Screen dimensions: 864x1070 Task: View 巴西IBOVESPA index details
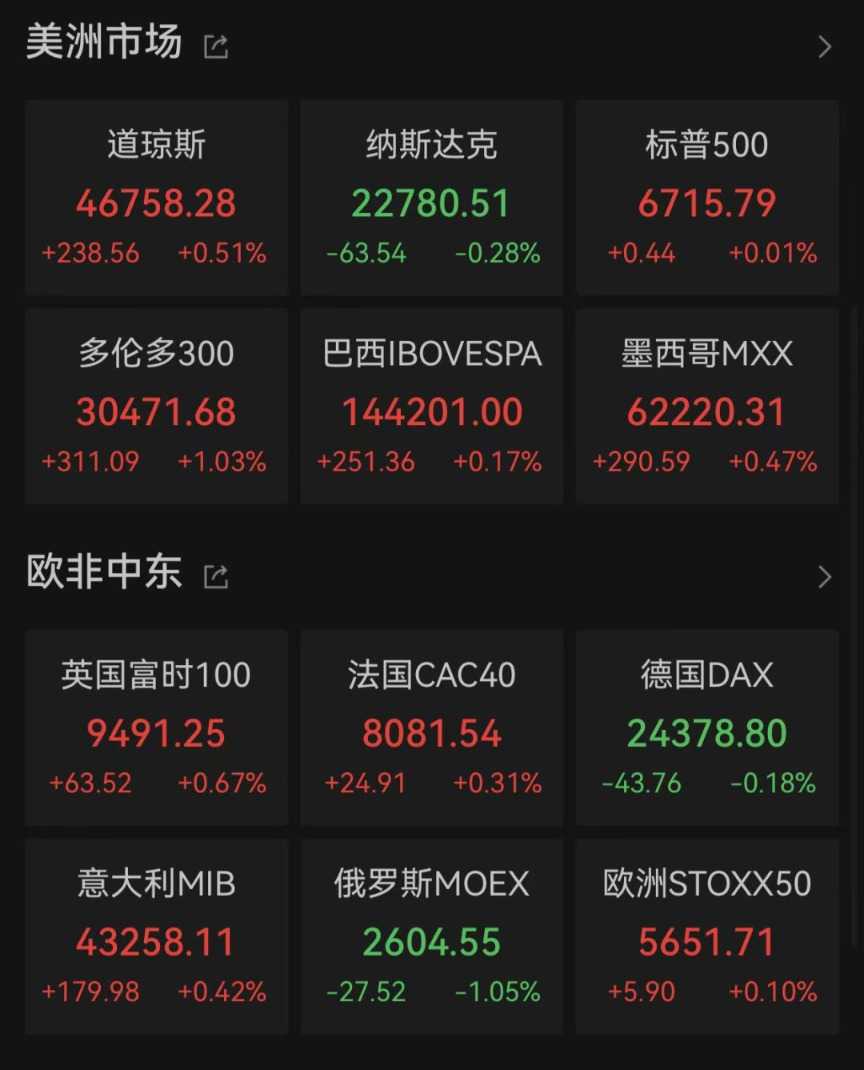[x=431, y=406]
